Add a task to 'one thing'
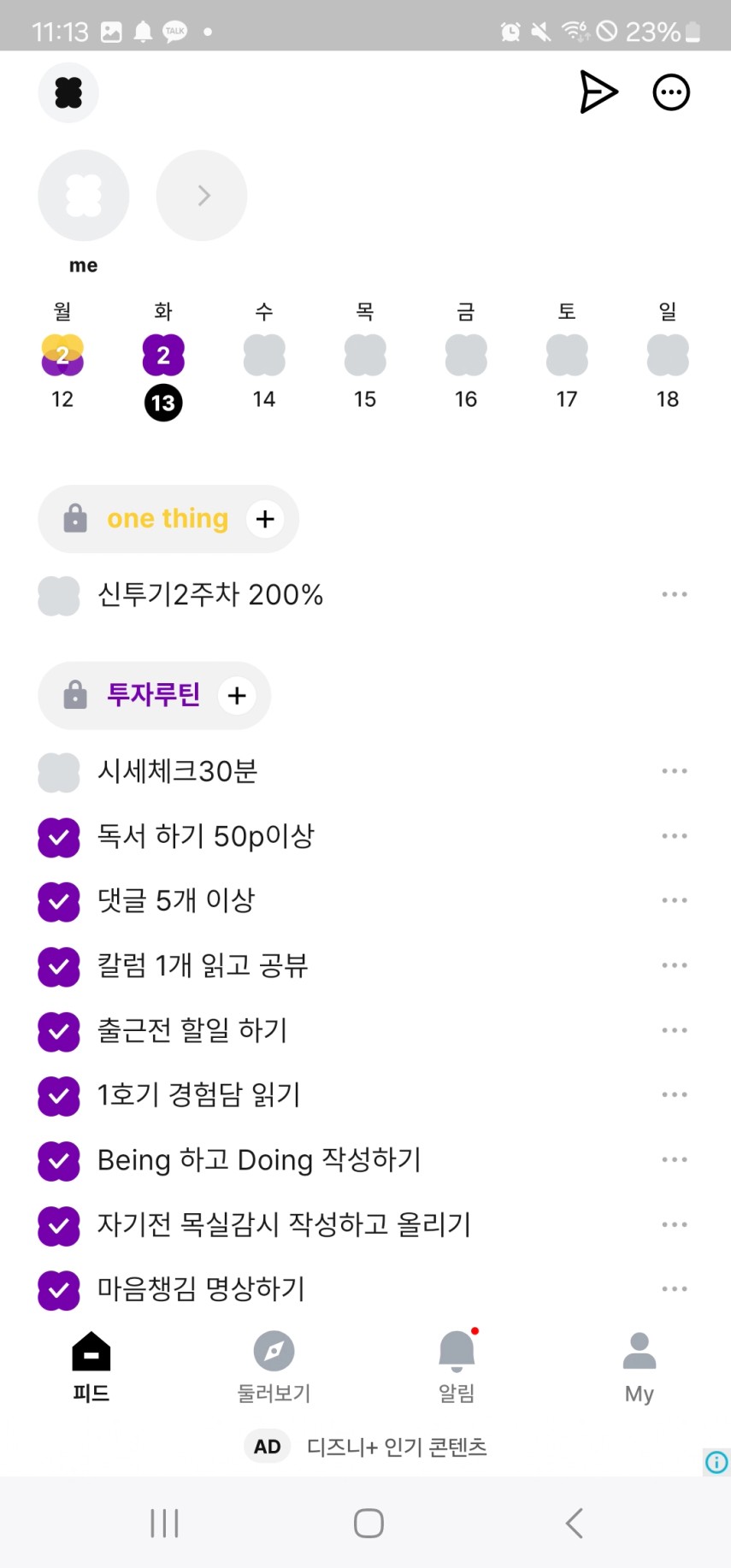The width and height of the screenshot is (731, 1568). [x=265, y=519]
